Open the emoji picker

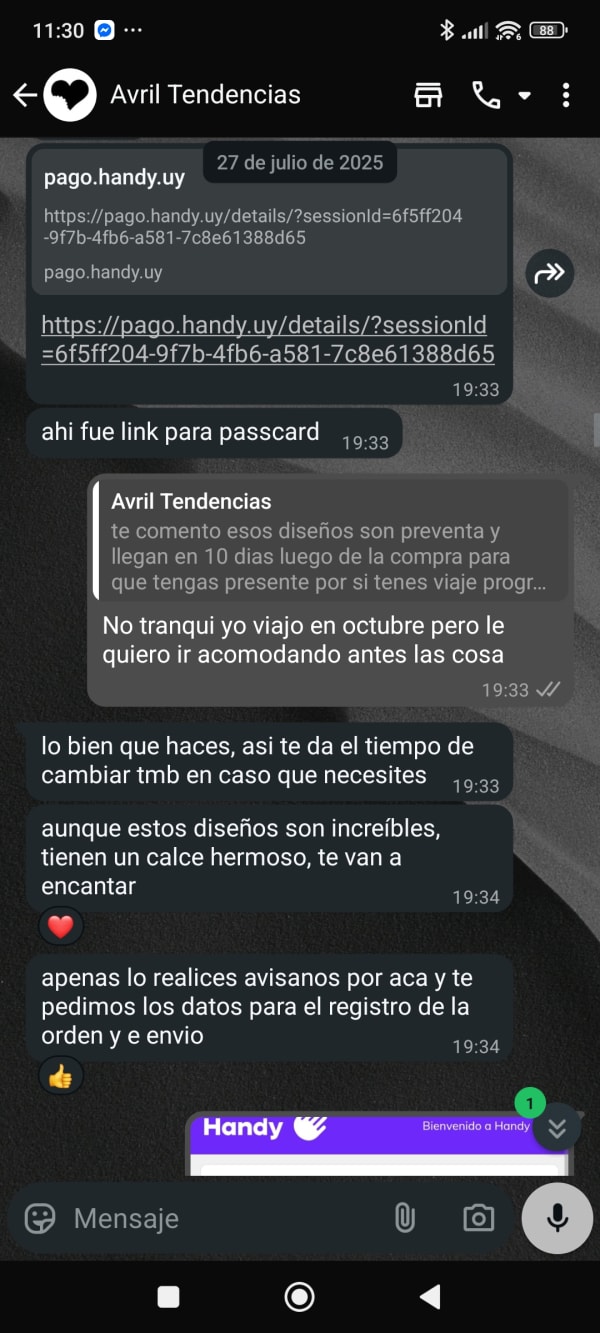(x=40, y=1218)
